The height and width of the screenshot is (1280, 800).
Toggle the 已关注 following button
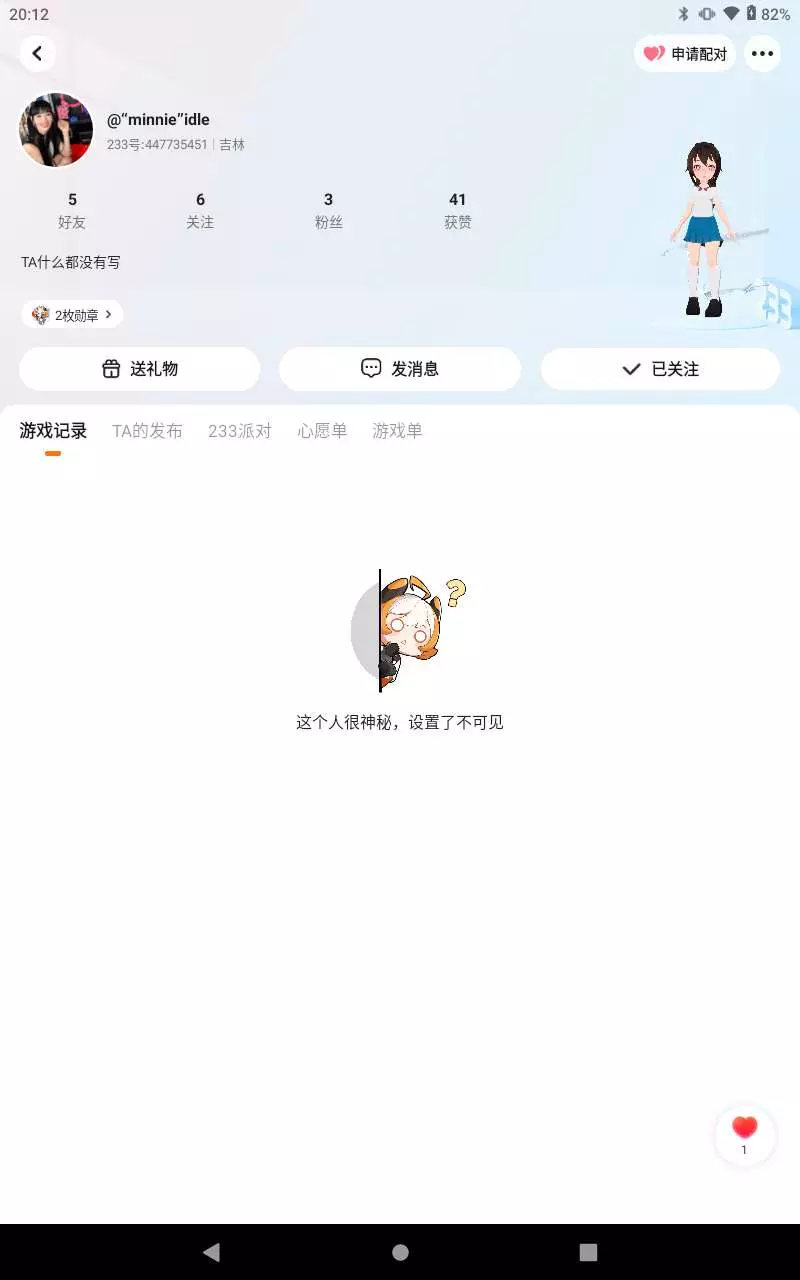coord(660,369)
